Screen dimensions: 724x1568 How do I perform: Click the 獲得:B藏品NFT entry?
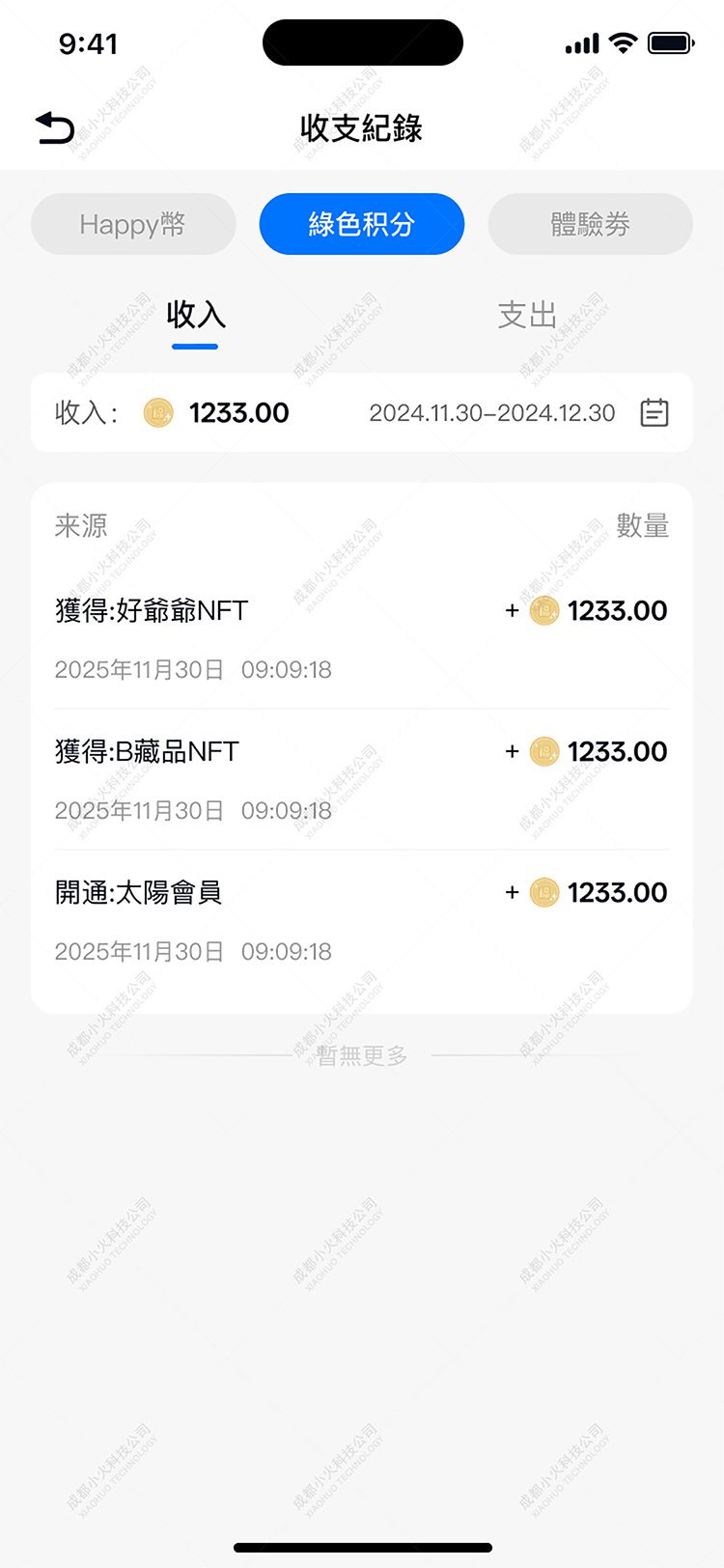click(147, 751)
